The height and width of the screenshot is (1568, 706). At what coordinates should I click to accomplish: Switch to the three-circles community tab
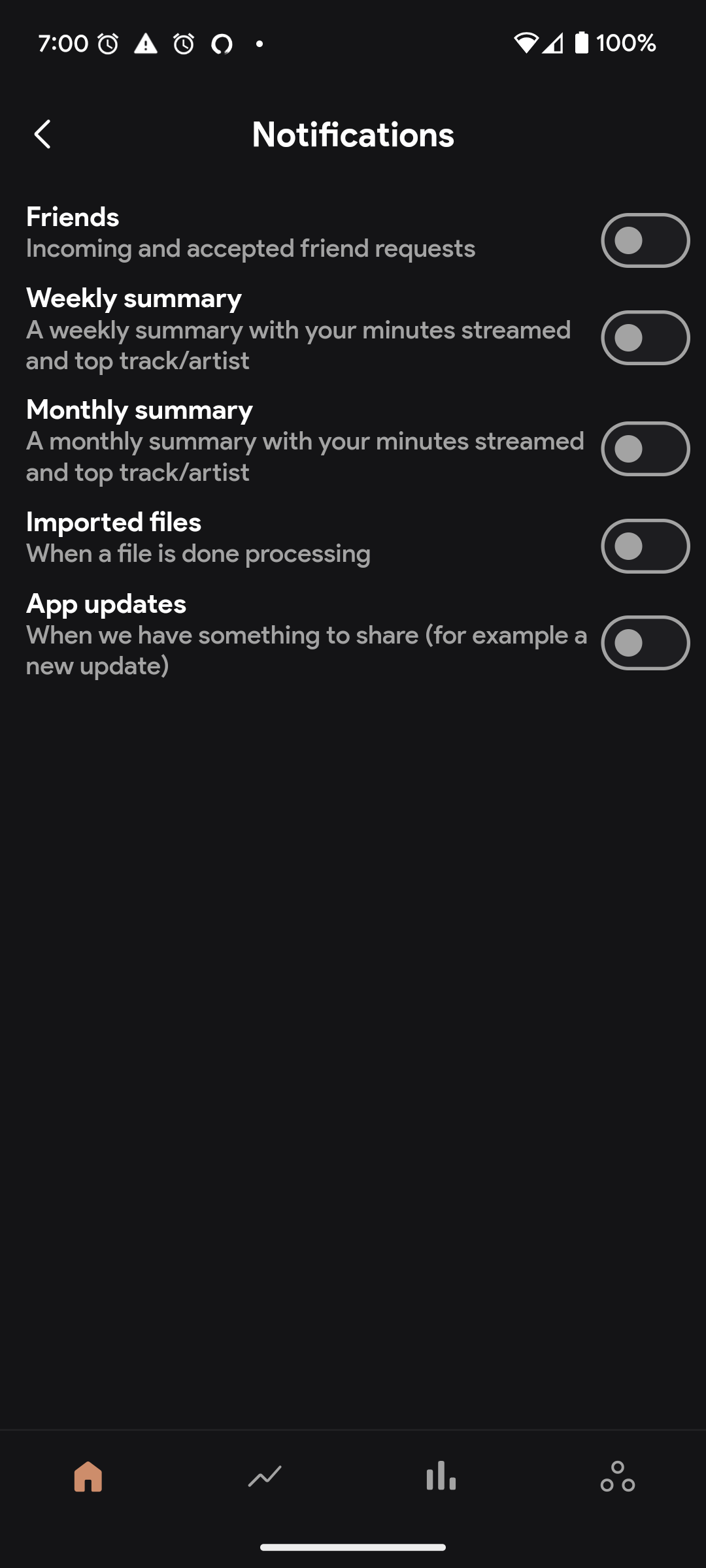click(618, 1477)
